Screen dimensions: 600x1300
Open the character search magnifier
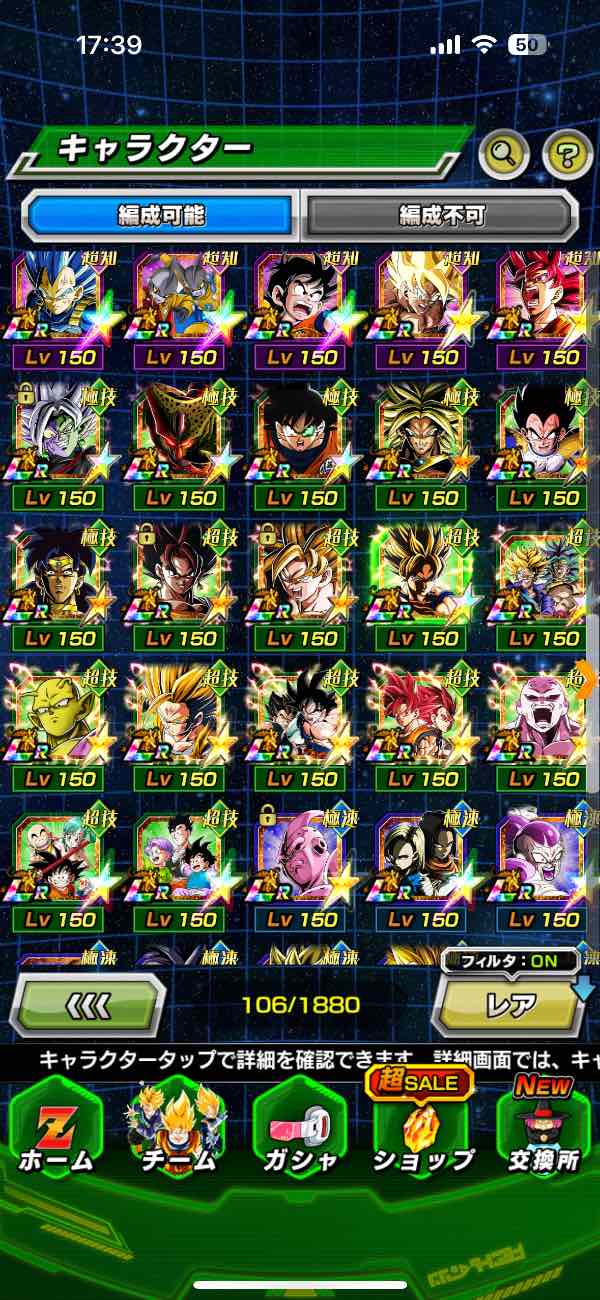504,153
